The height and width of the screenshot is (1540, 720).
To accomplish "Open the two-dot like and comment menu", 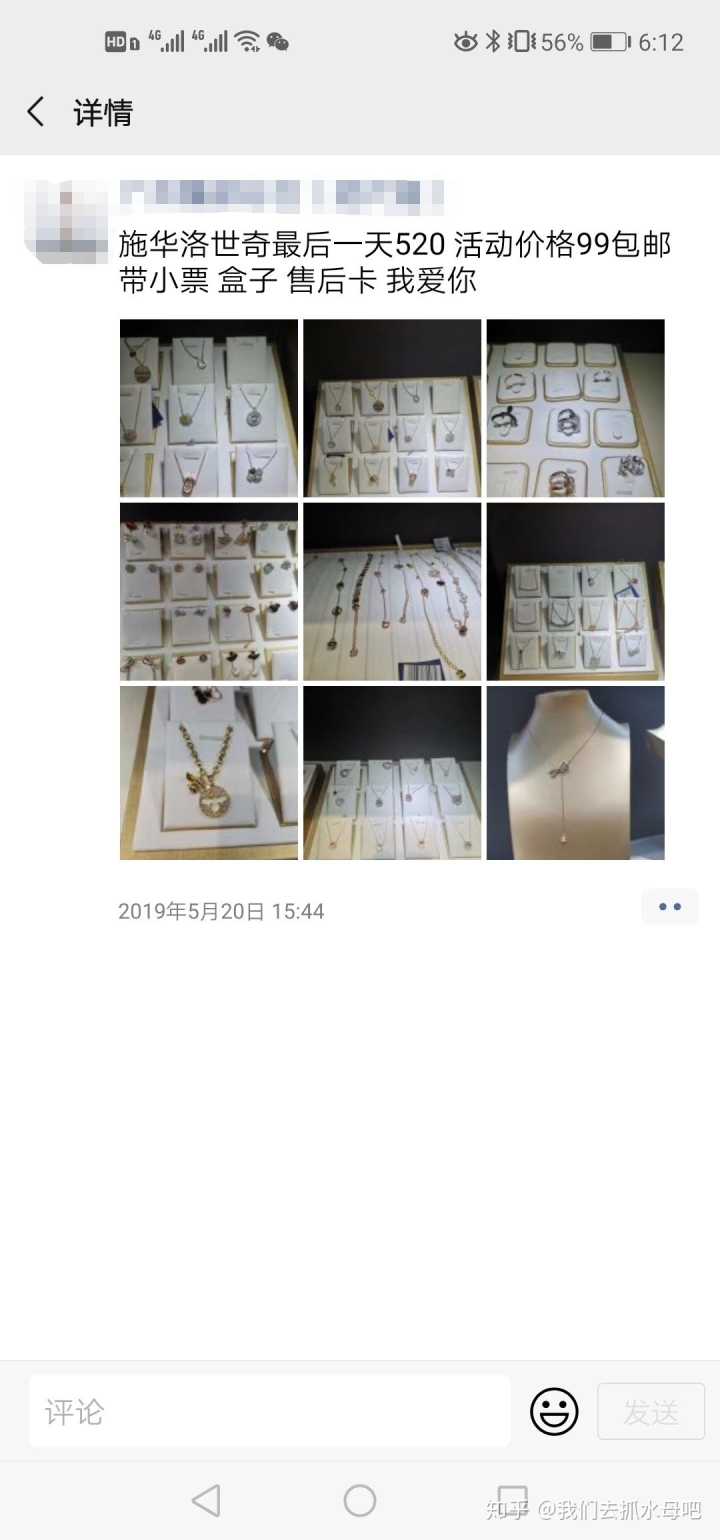I will (x=669, y=907).
